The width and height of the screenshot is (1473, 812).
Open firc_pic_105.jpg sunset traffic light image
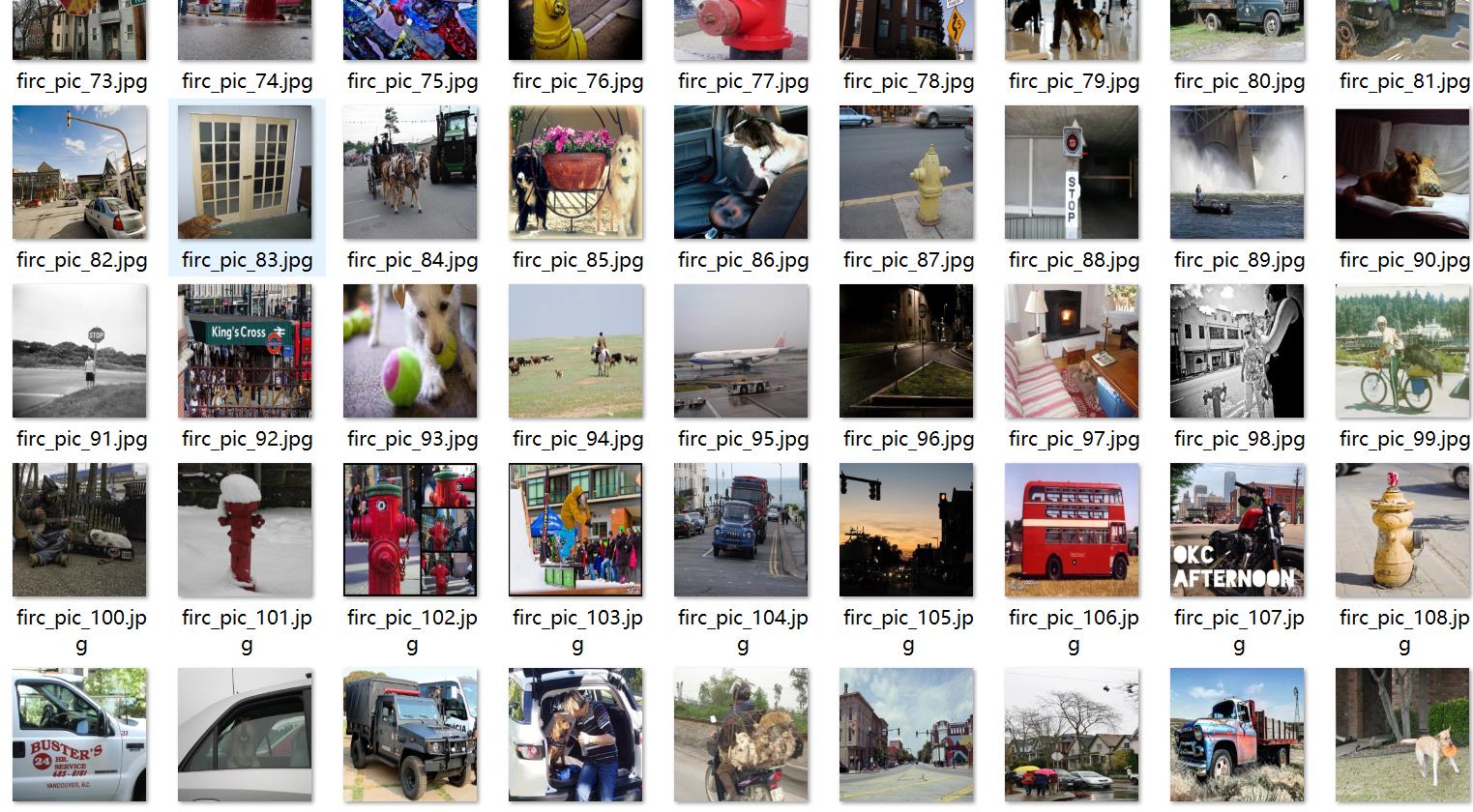907,530
